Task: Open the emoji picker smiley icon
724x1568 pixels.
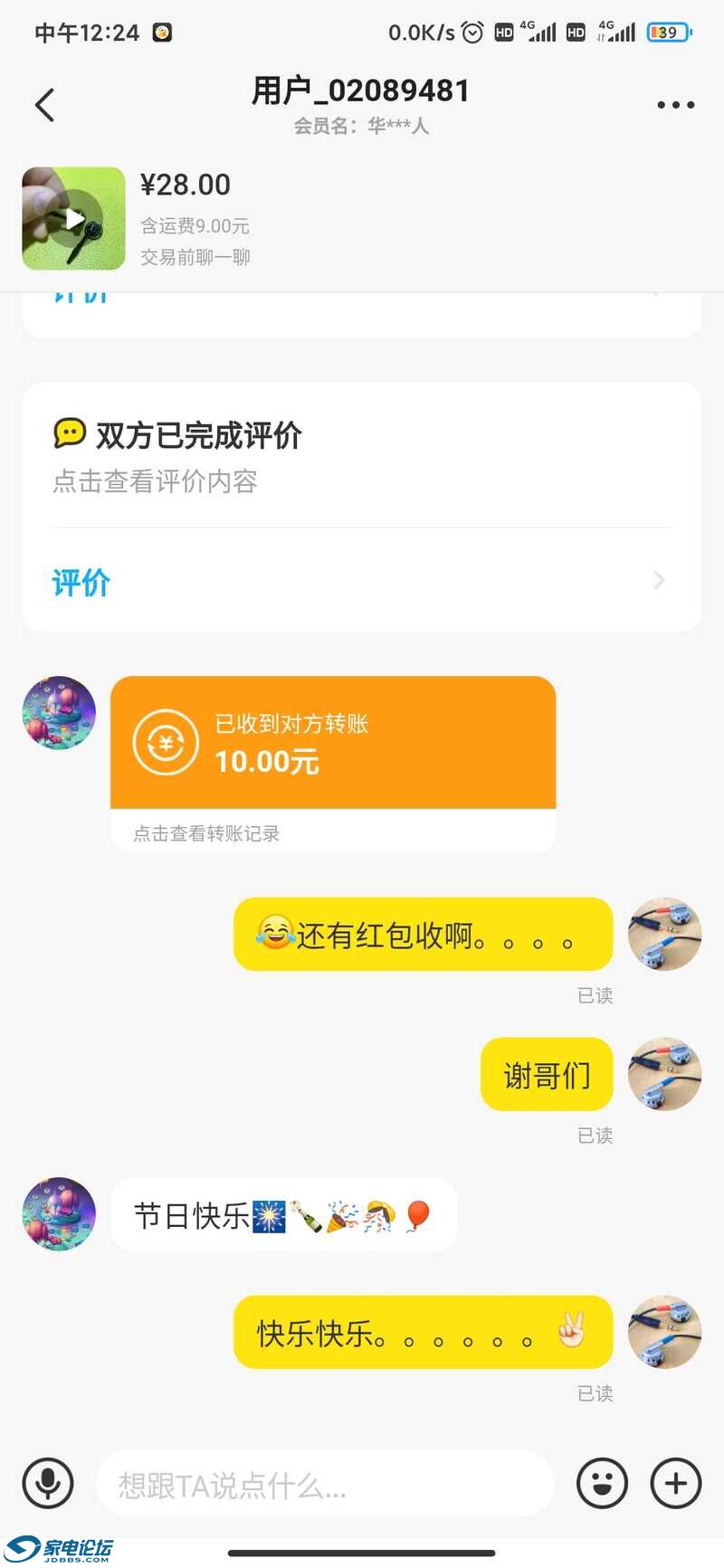Action: pyautogui.click(x=602, y=1484)
